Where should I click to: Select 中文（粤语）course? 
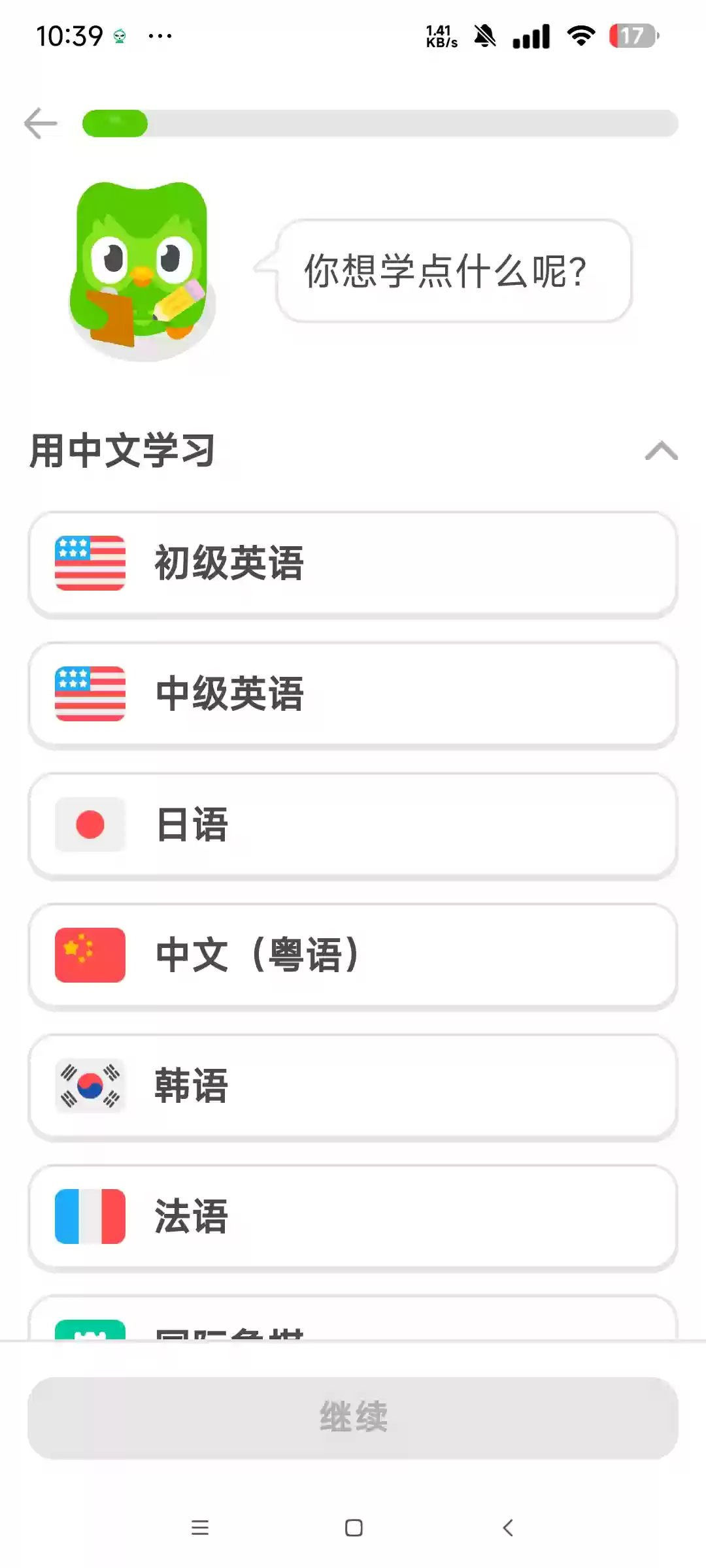(353, 956)
